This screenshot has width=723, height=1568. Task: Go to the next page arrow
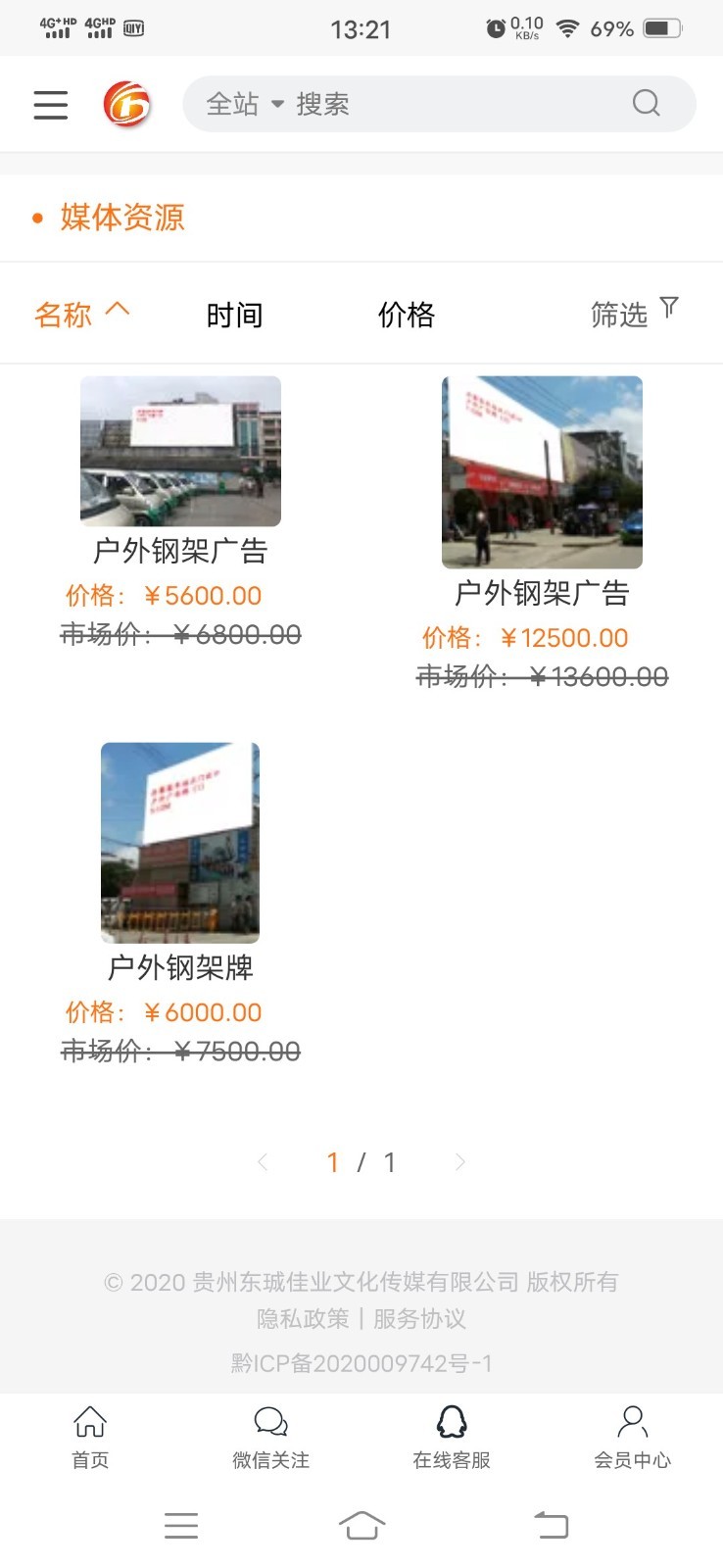(x=459, y=1162)
